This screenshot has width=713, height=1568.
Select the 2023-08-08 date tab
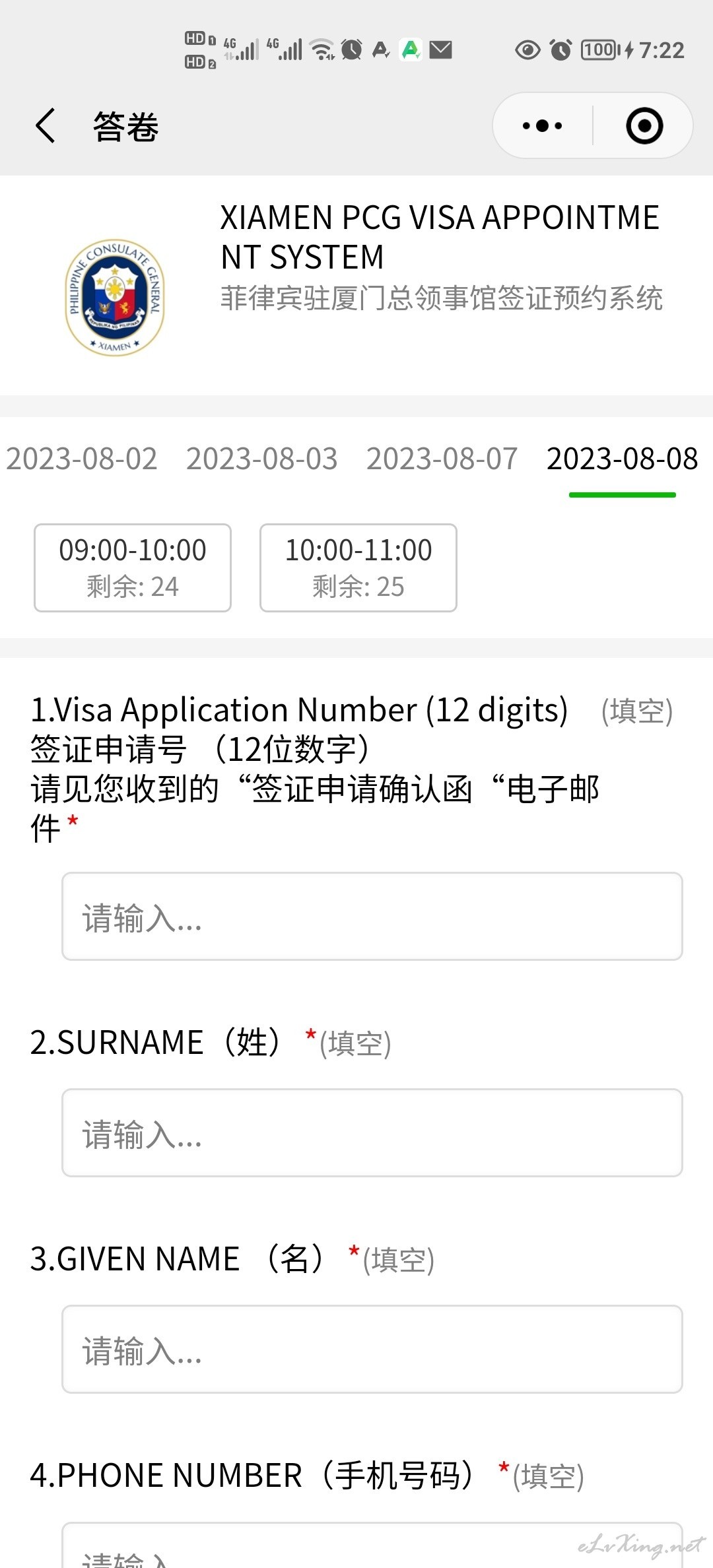(x=623, y=459)
